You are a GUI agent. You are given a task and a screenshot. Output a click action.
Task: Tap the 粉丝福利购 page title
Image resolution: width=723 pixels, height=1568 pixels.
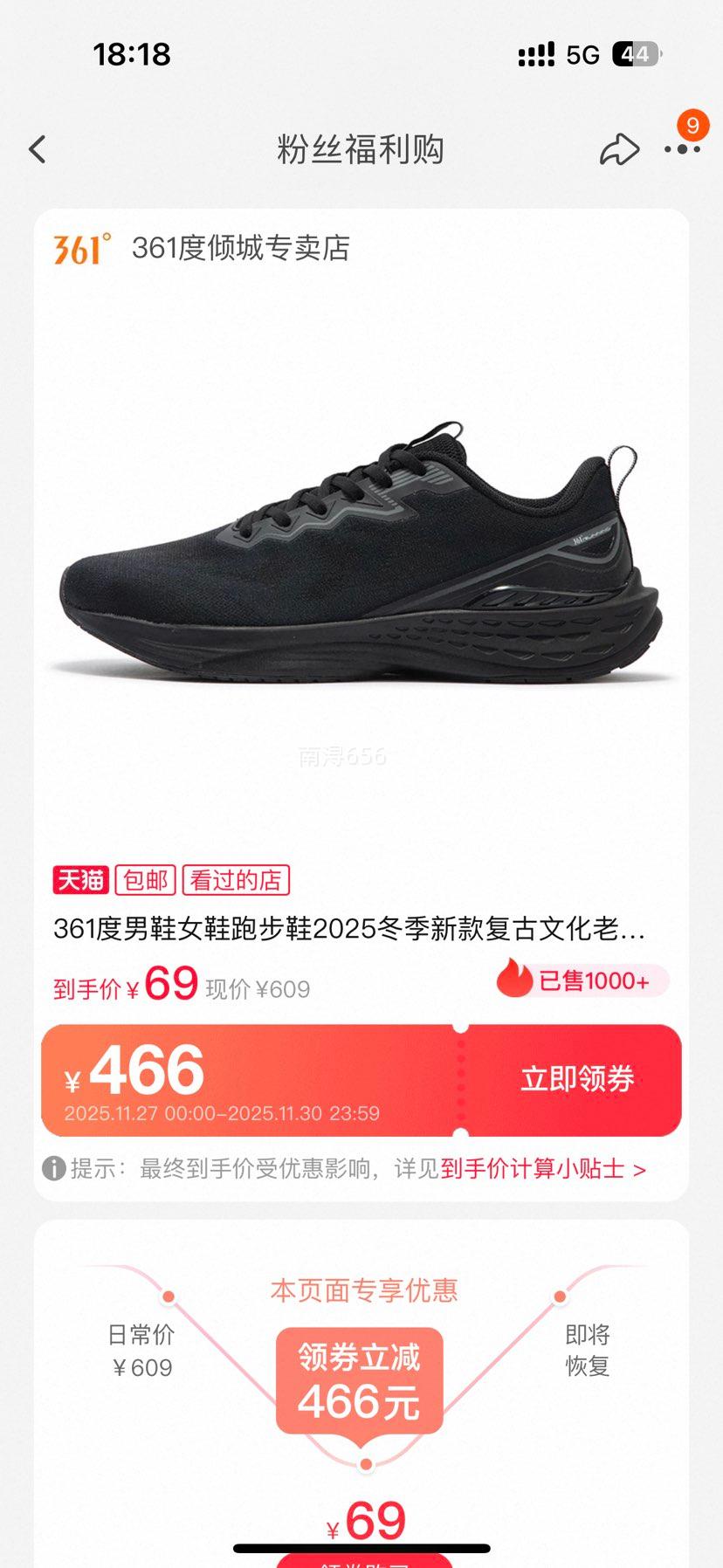click(x=361, y=149)
